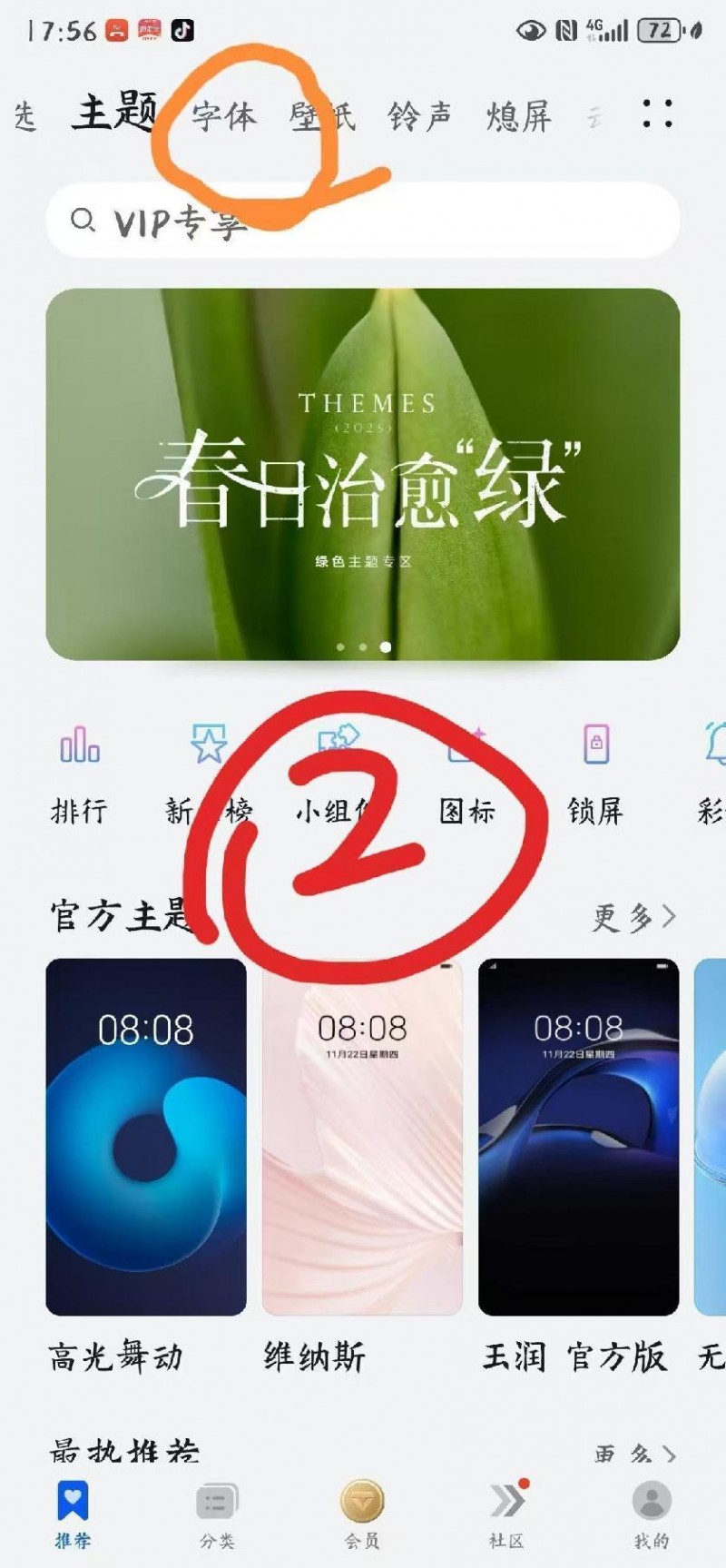Switch to the 熄屏 top tab
The image size is (726, 1568).
[518, 116]
